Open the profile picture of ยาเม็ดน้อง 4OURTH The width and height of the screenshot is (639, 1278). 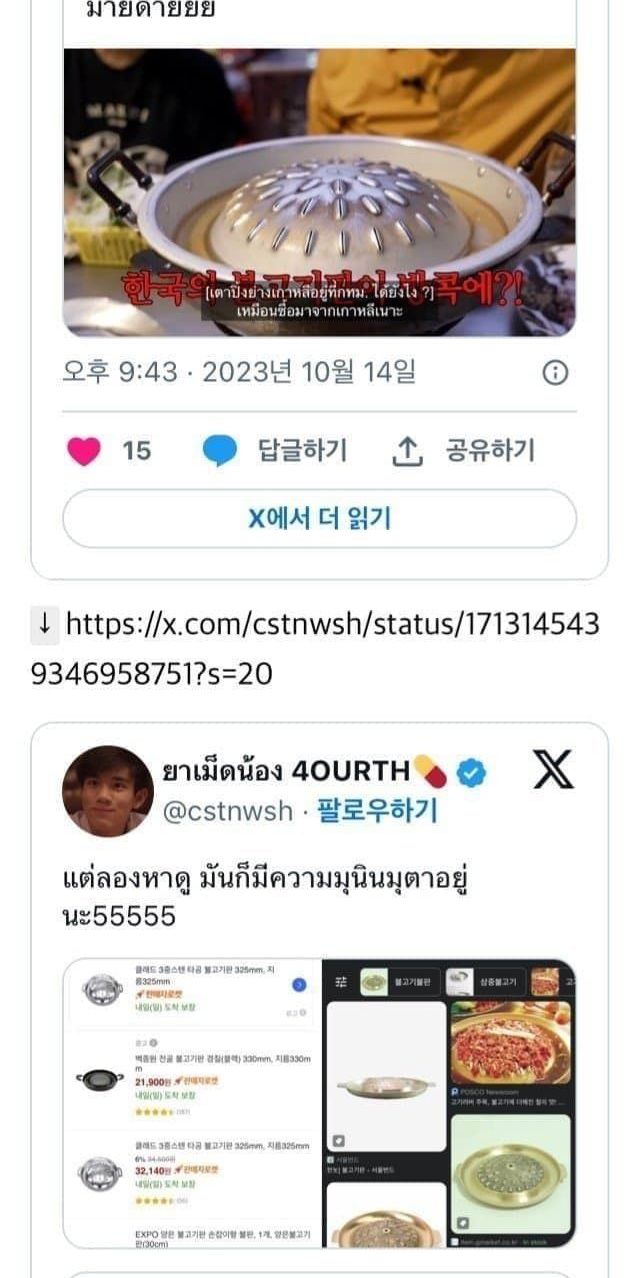tap(108, 790)
